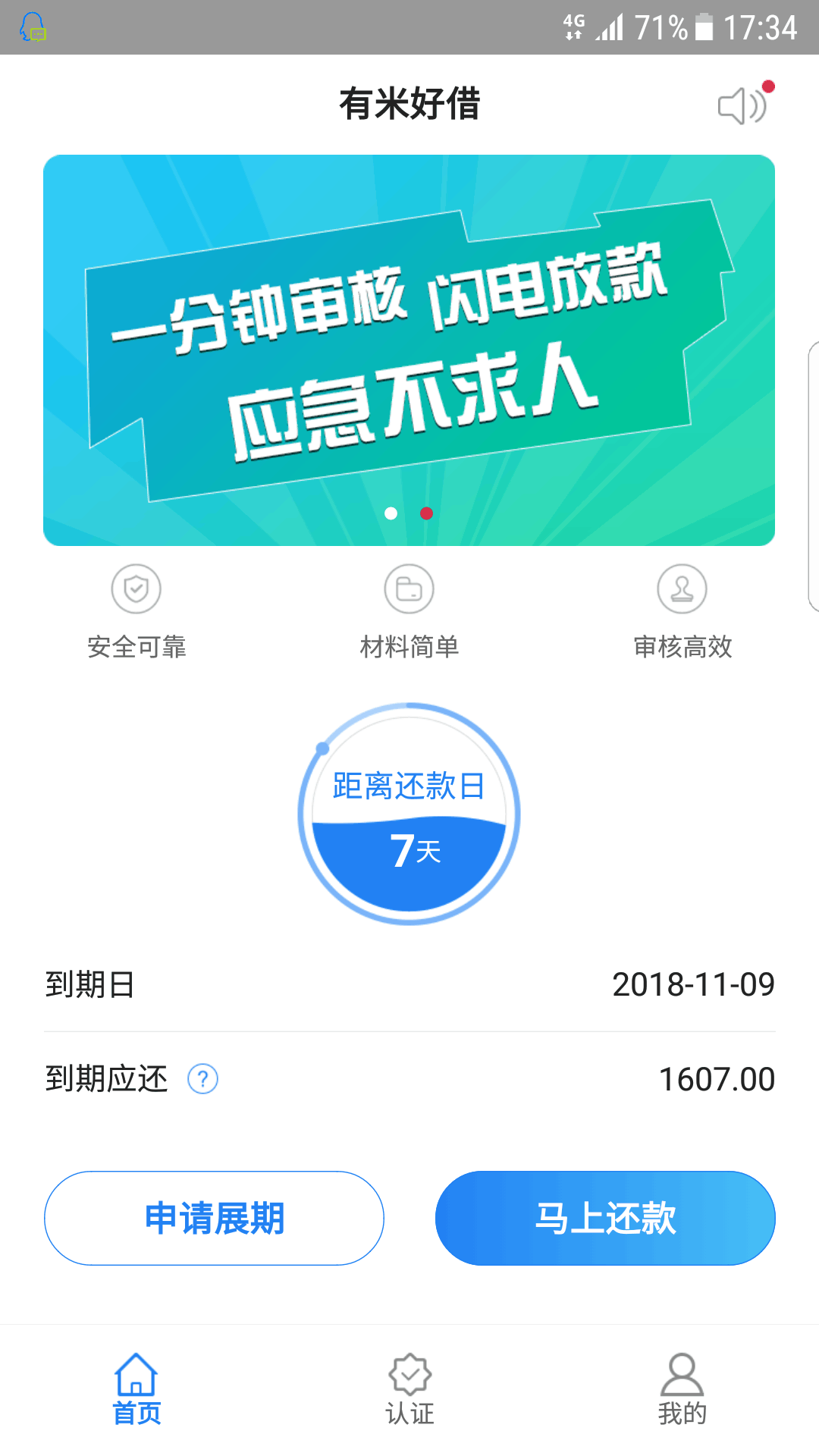Apply for extension with 申请展期
819x1456 pixels.
214,1218
